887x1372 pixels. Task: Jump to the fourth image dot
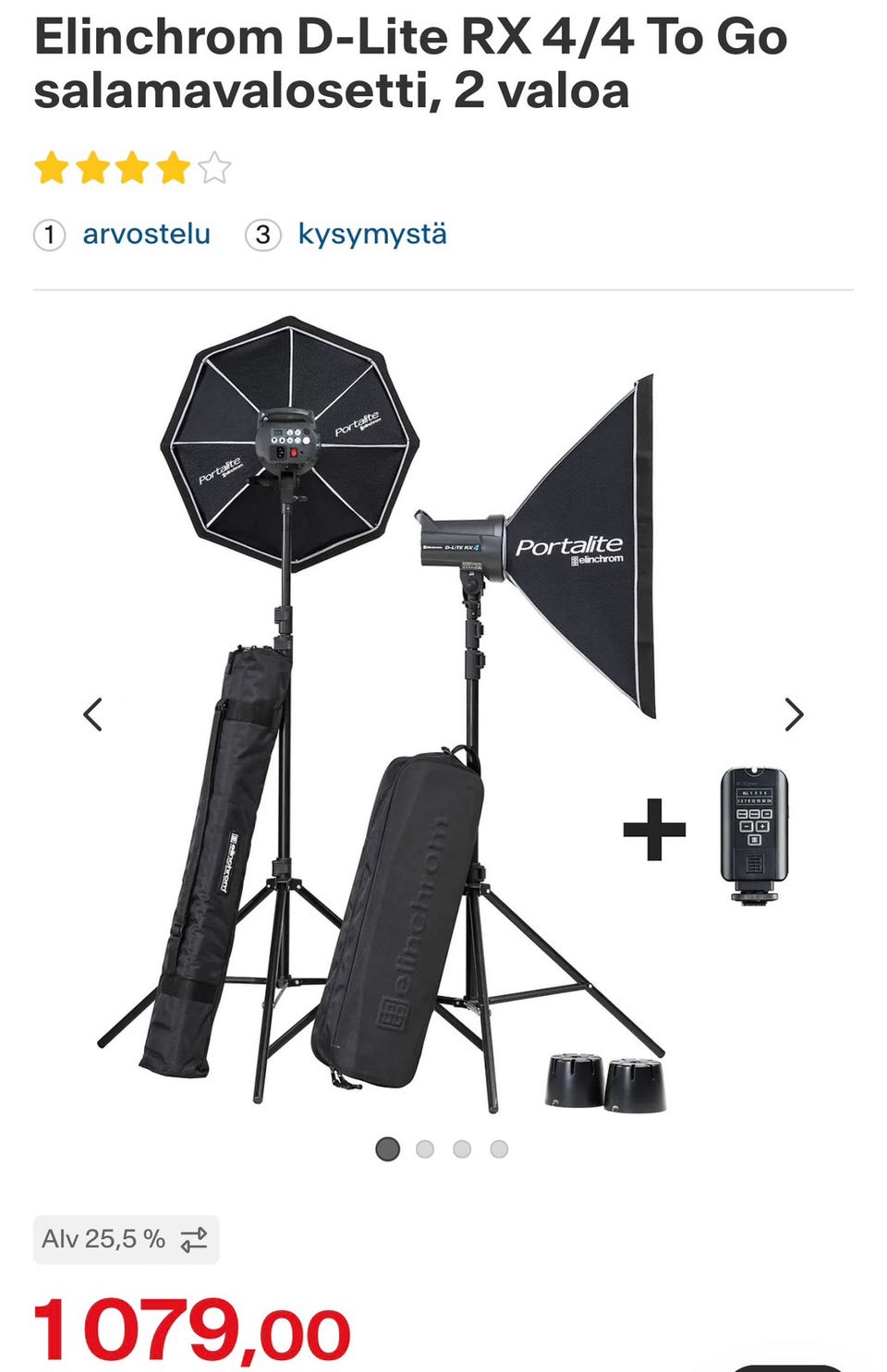pyautogui.click(x=499, y=1148)
